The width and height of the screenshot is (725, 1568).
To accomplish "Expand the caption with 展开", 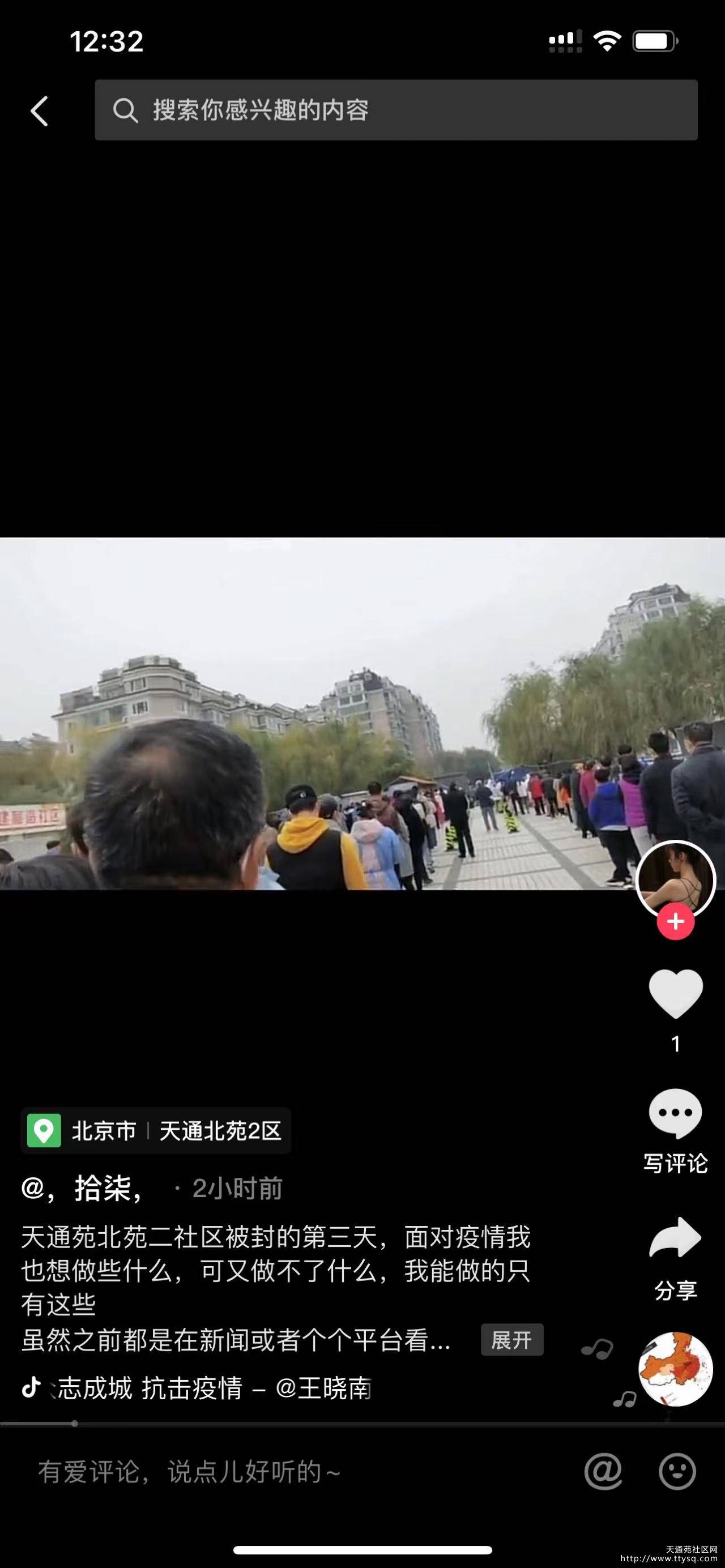I will pyautogui.click(x=512, y=1340).
